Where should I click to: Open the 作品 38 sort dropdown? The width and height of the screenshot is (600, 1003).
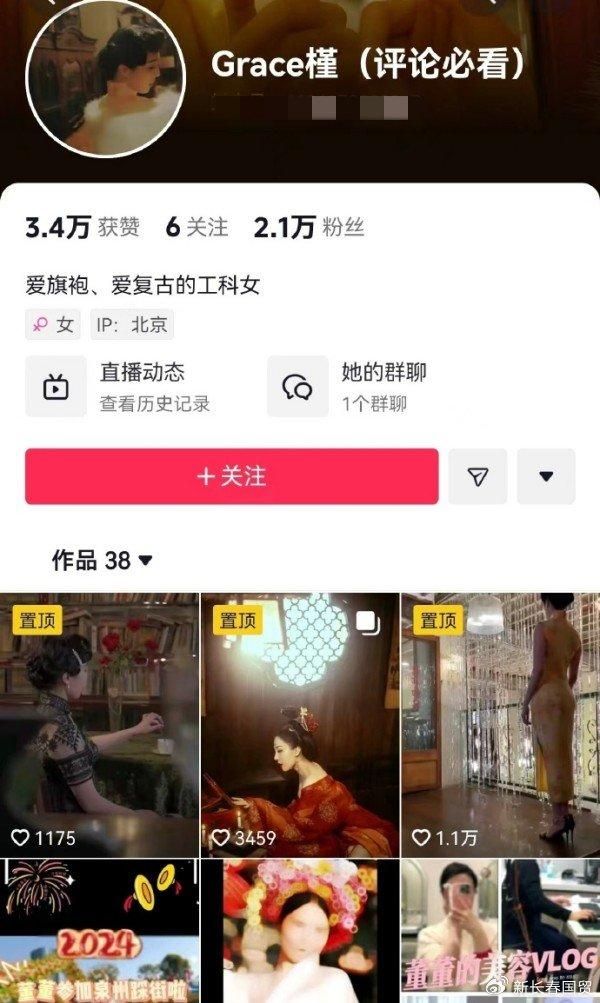pos(103,561)
